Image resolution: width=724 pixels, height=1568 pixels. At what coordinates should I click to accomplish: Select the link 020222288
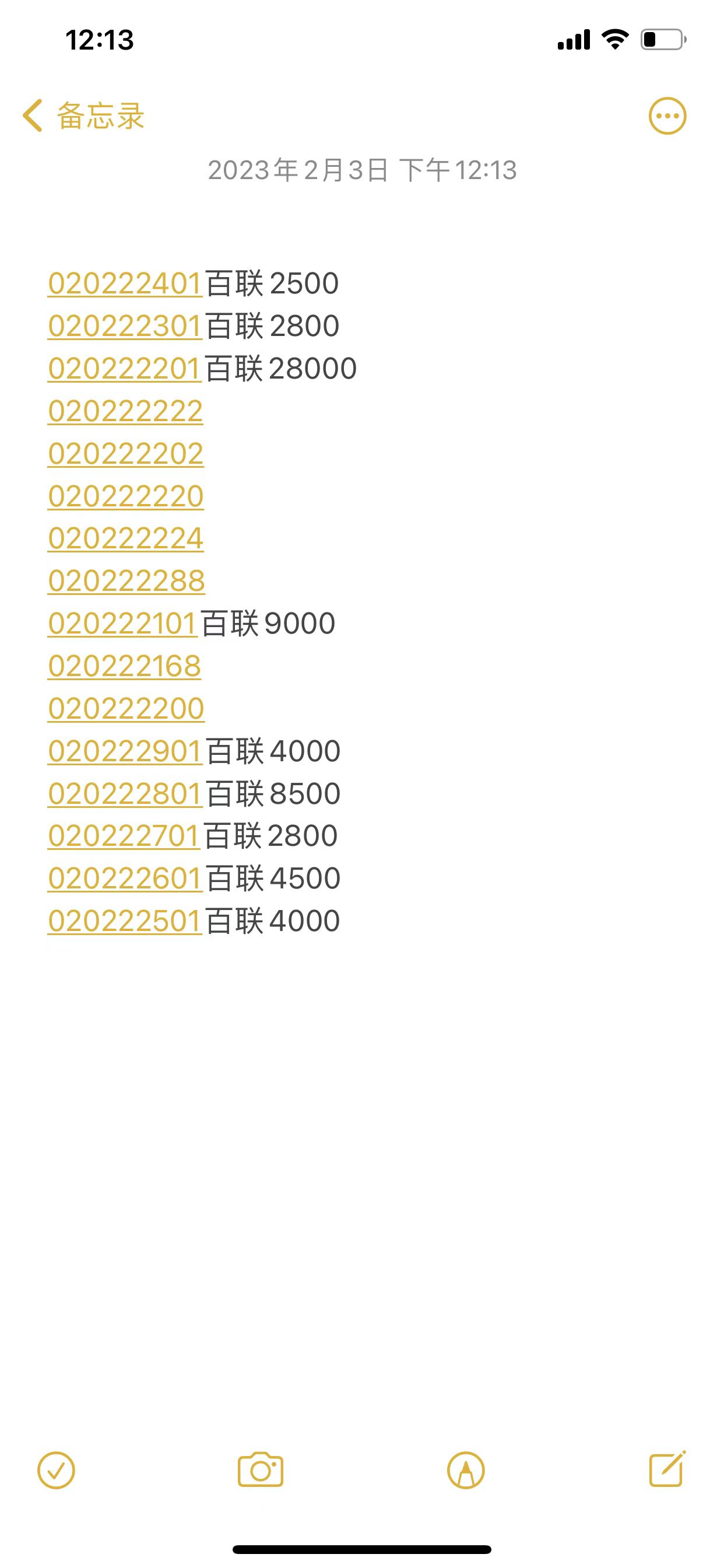pyautogui.click(x=126, y=582)
